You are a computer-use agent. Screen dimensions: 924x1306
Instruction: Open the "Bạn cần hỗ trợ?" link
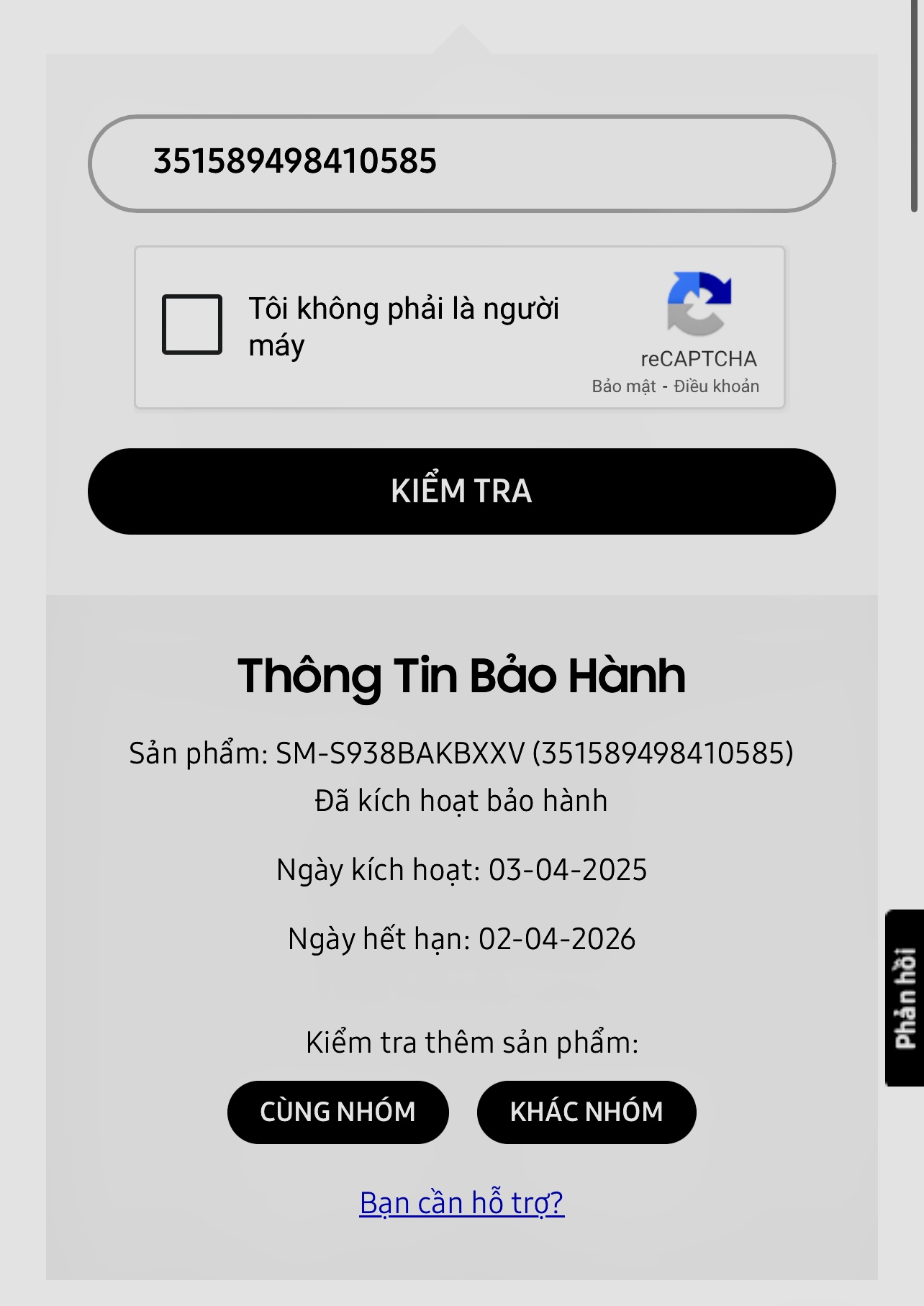click(461, 1203)
